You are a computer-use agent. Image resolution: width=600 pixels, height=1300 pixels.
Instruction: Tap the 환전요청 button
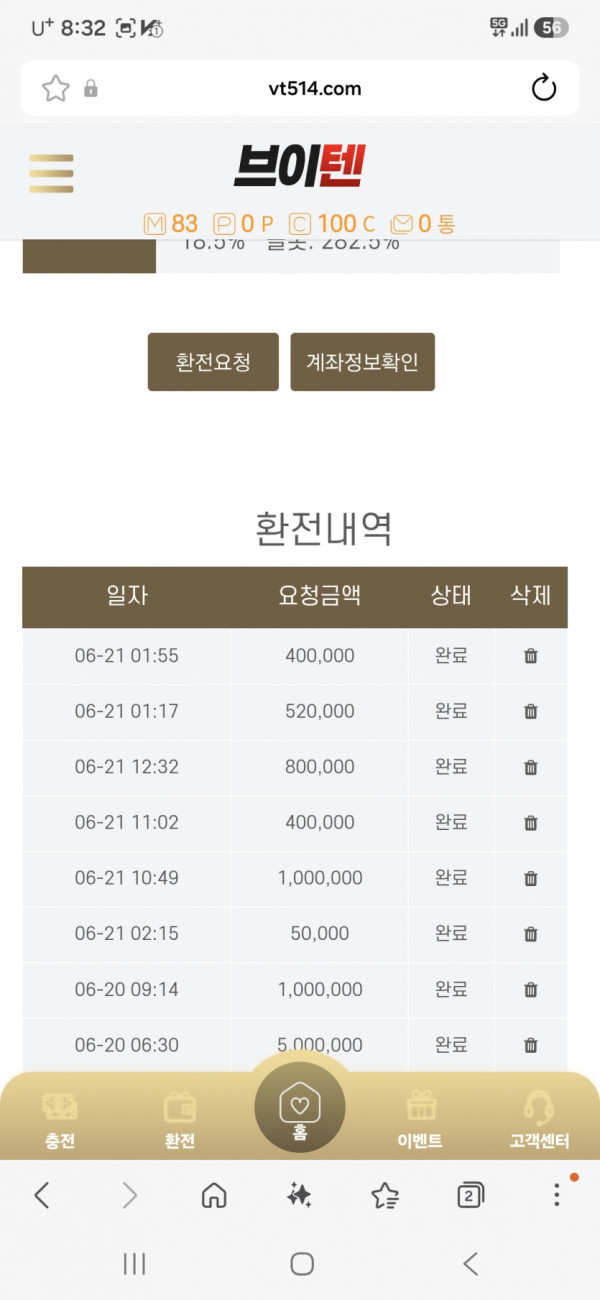(213, 362)
